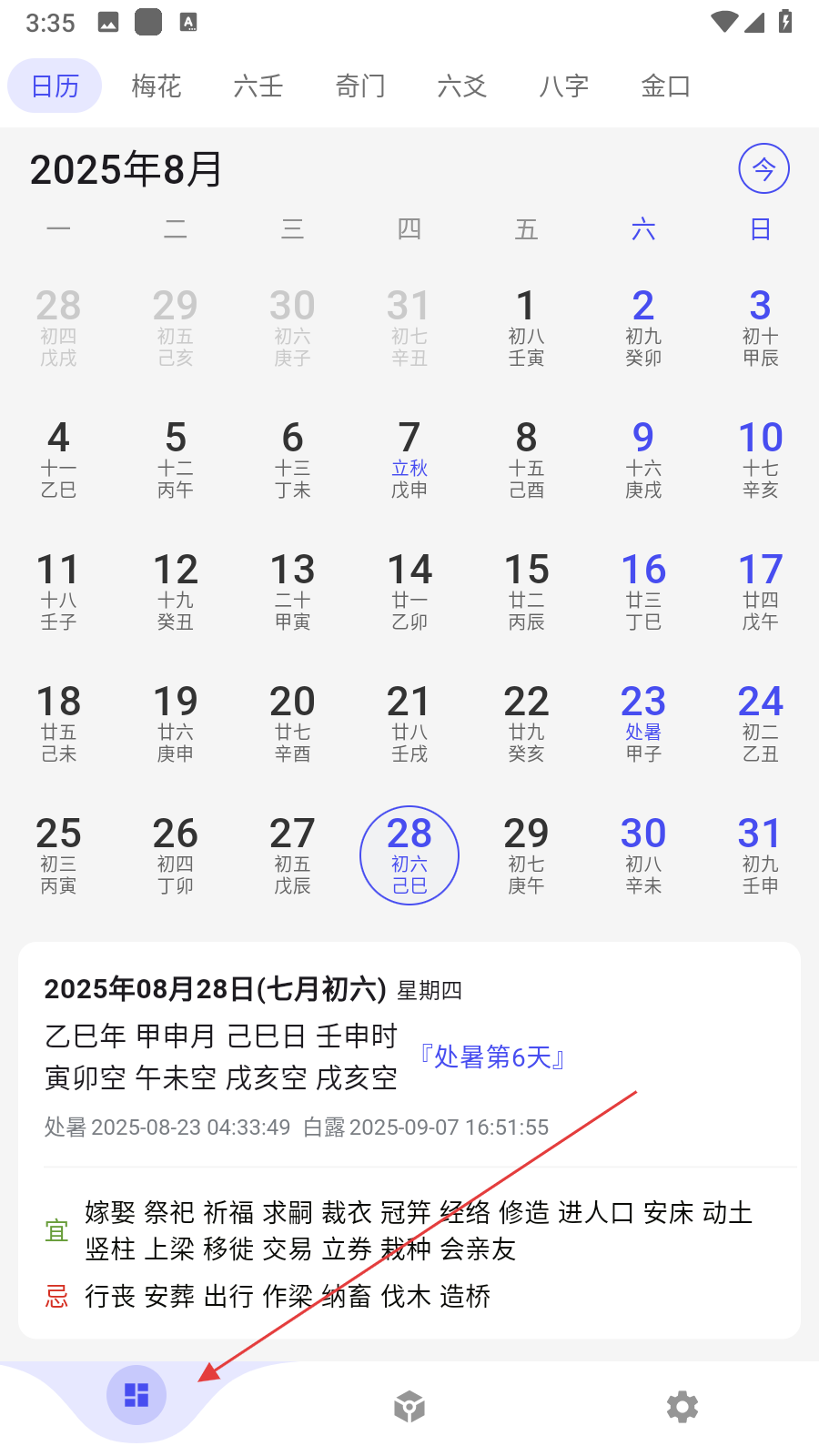Screen dimensions: 819x1456
Task: Switch to the 金口 tab
Action: pos(666,86)
